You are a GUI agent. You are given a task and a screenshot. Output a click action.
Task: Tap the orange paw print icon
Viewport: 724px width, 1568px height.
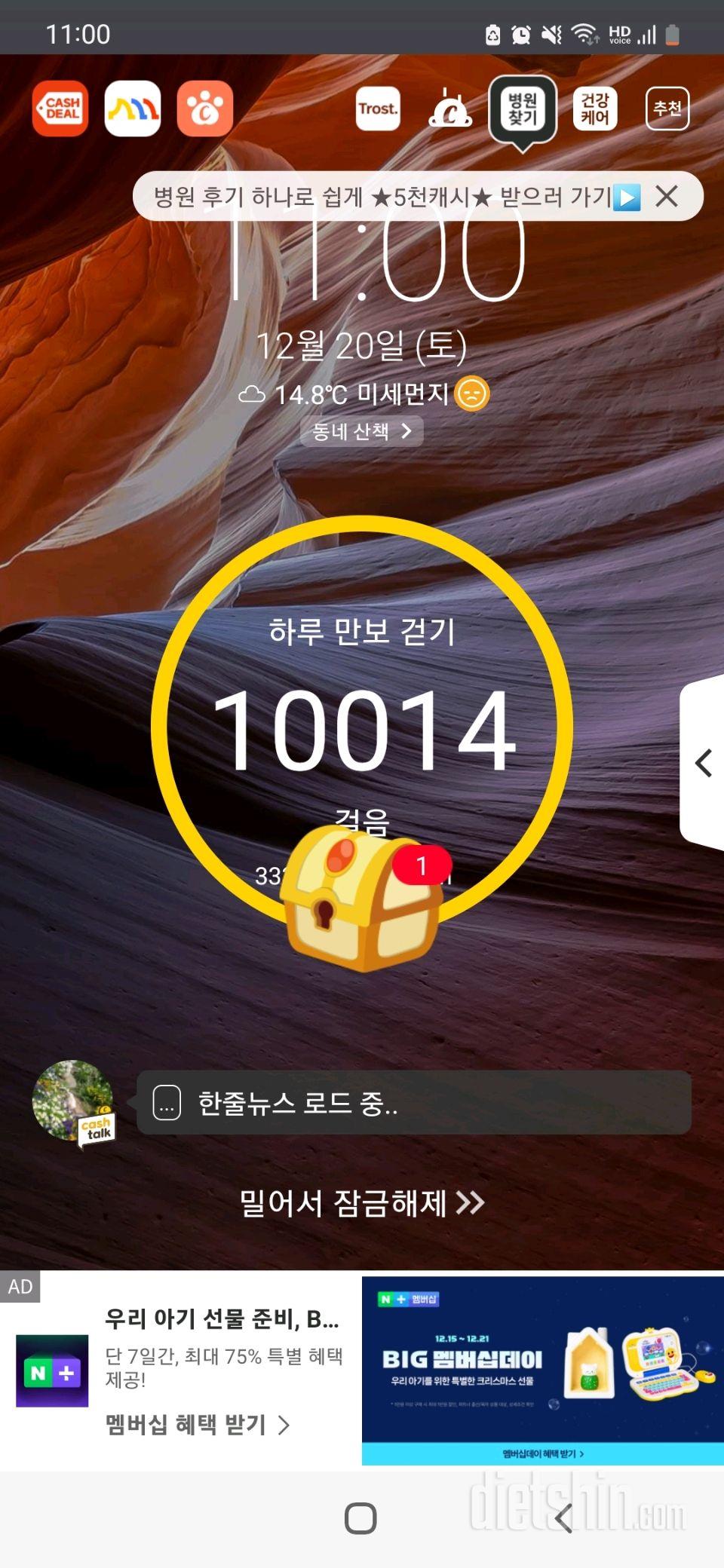(x=205, y=109)
